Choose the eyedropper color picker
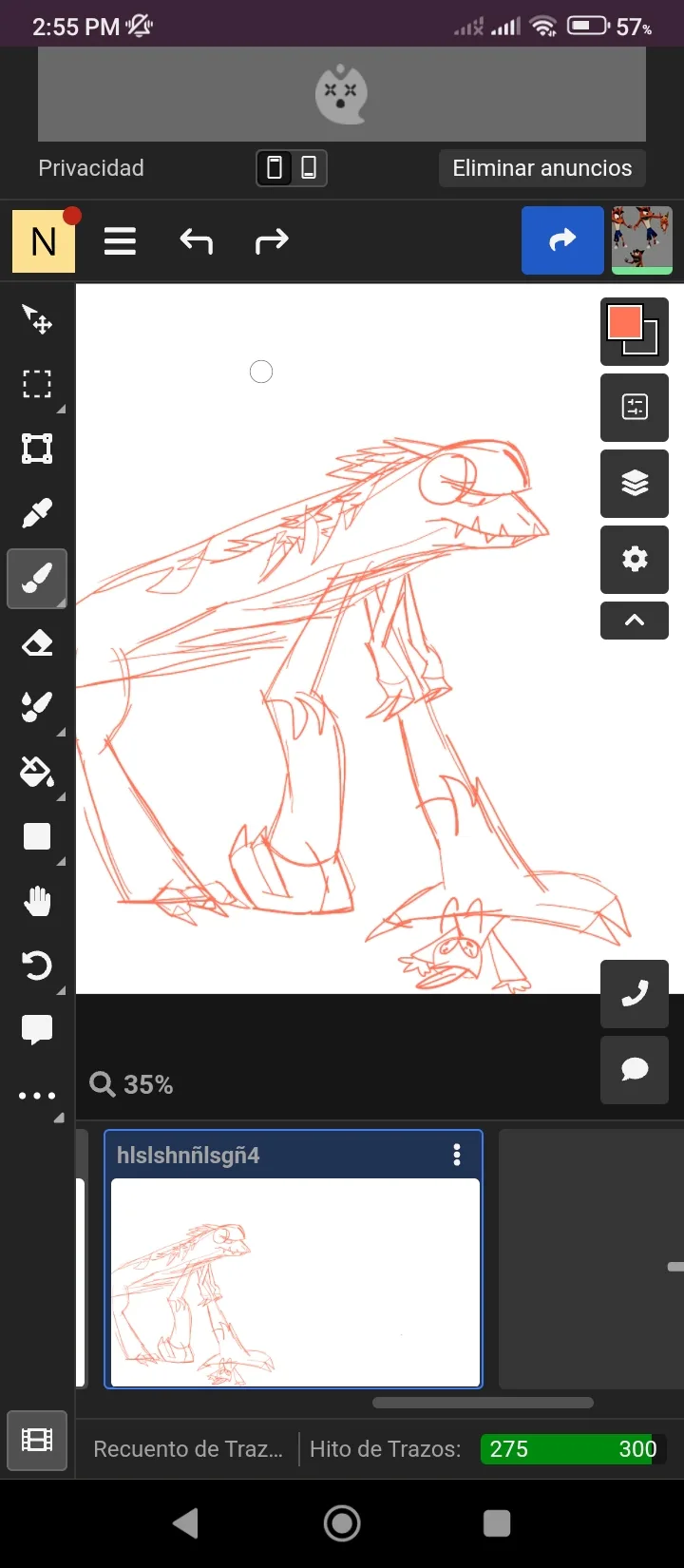Screen dimensions: 684x1568 point(37,513)
